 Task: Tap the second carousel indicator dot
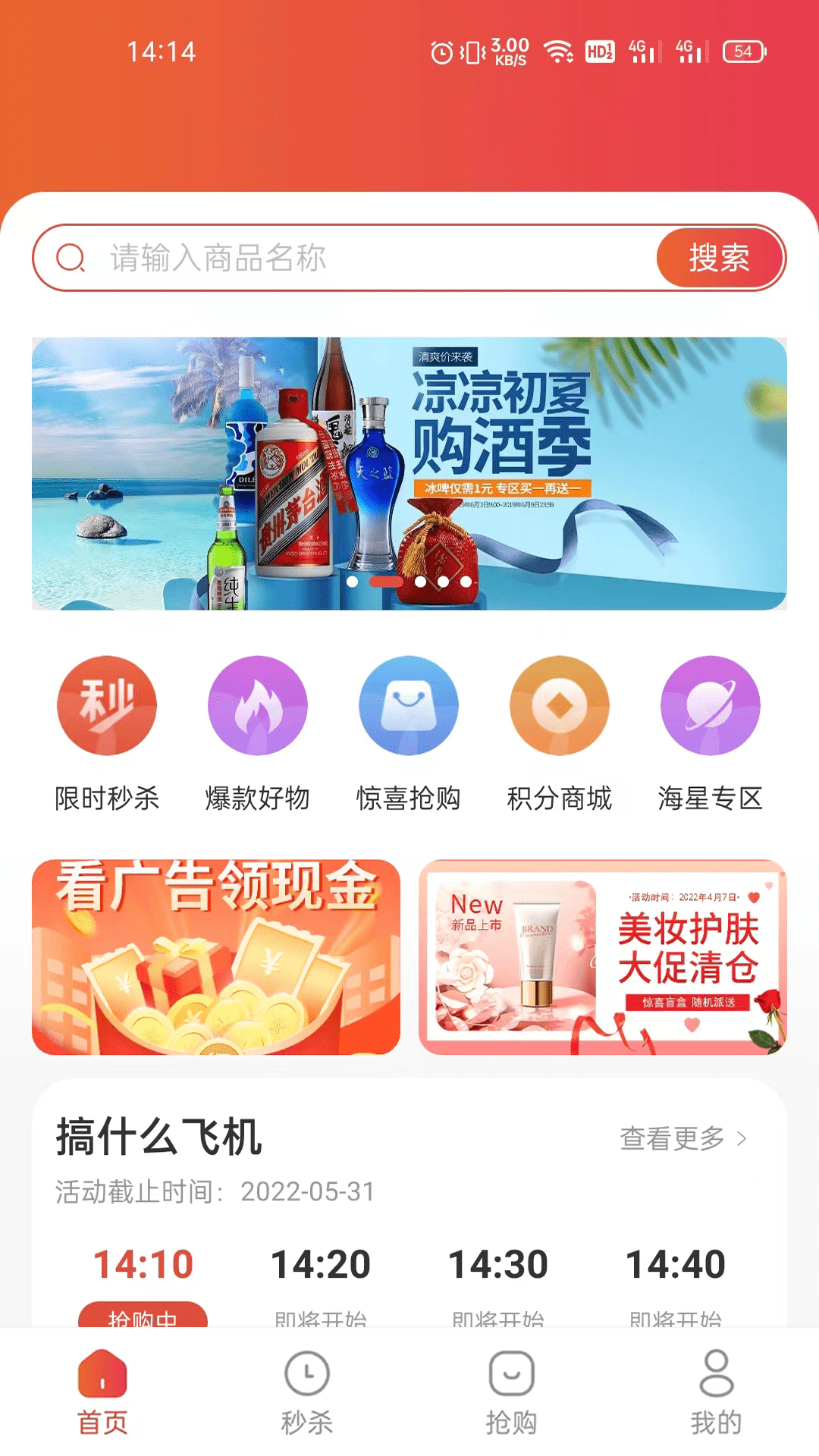point(387,582)
